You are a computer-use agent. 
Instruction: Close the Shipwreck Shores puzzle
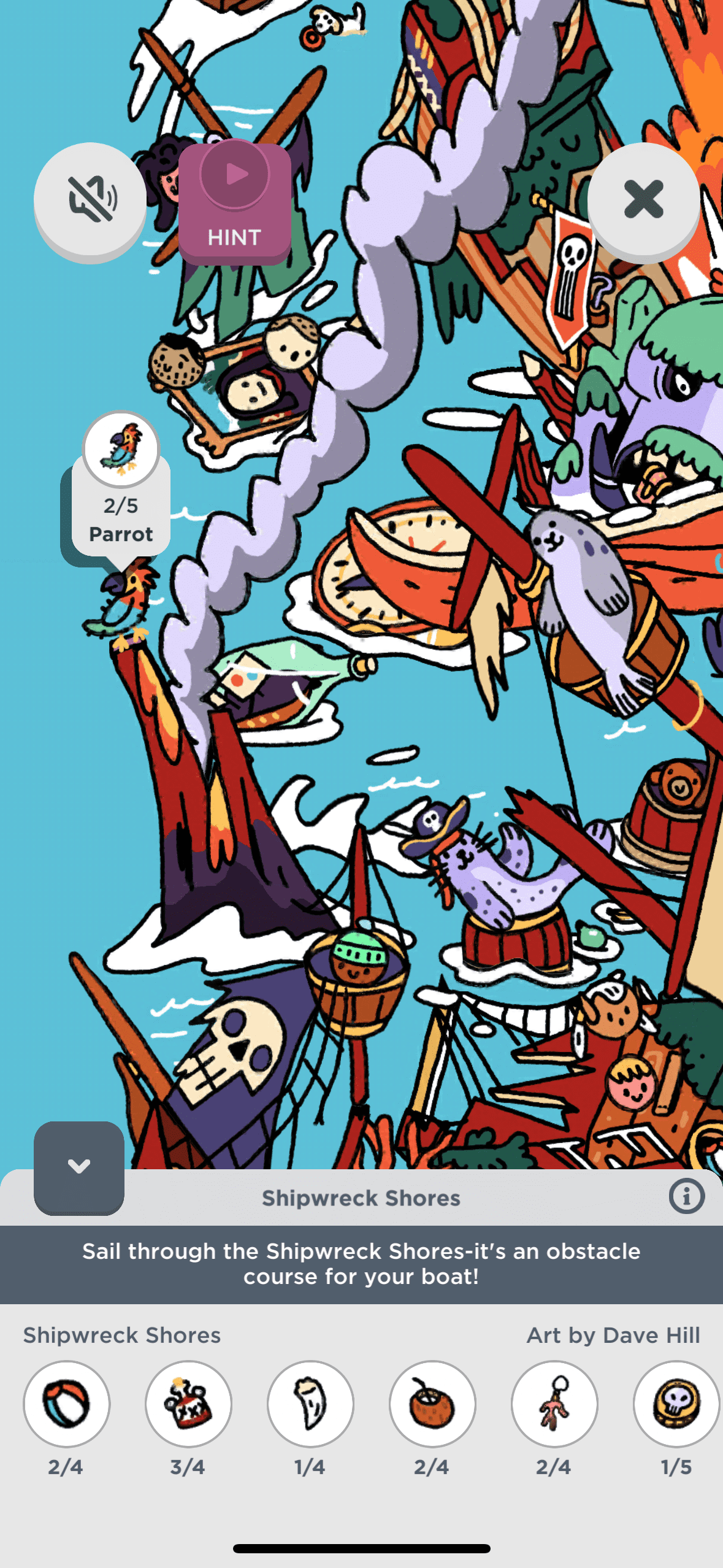point(643,199)
